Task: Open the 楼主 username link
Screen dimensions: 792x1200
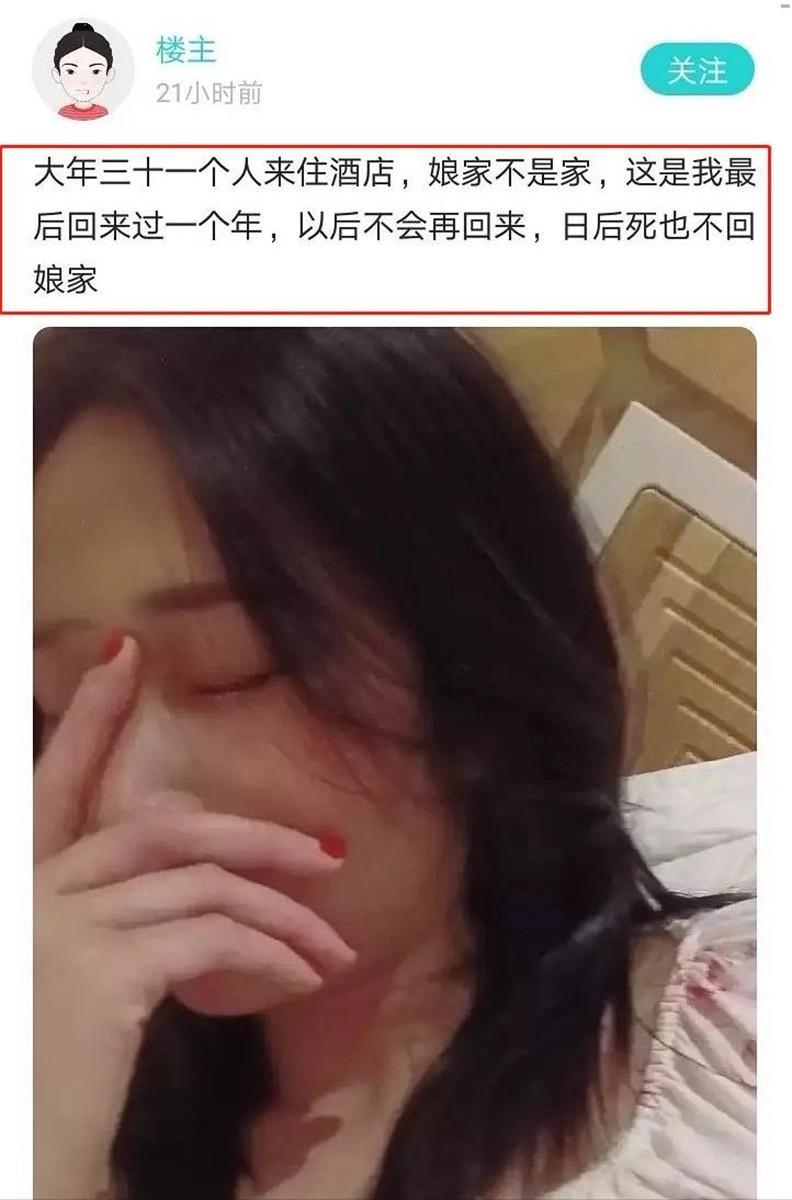Action: click(x=186, y=52)
